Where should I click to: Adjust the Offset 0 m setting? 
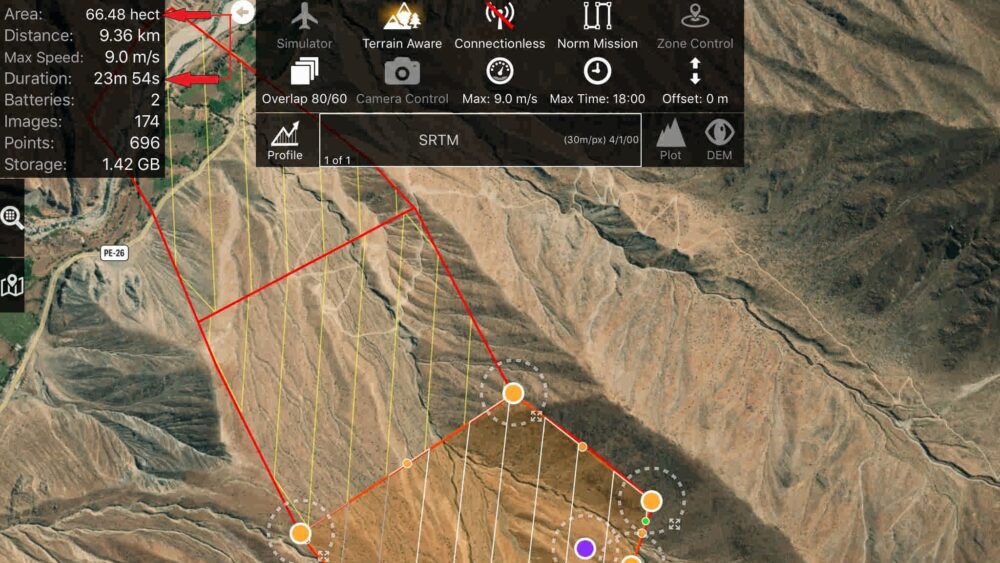tap(695, 81)
